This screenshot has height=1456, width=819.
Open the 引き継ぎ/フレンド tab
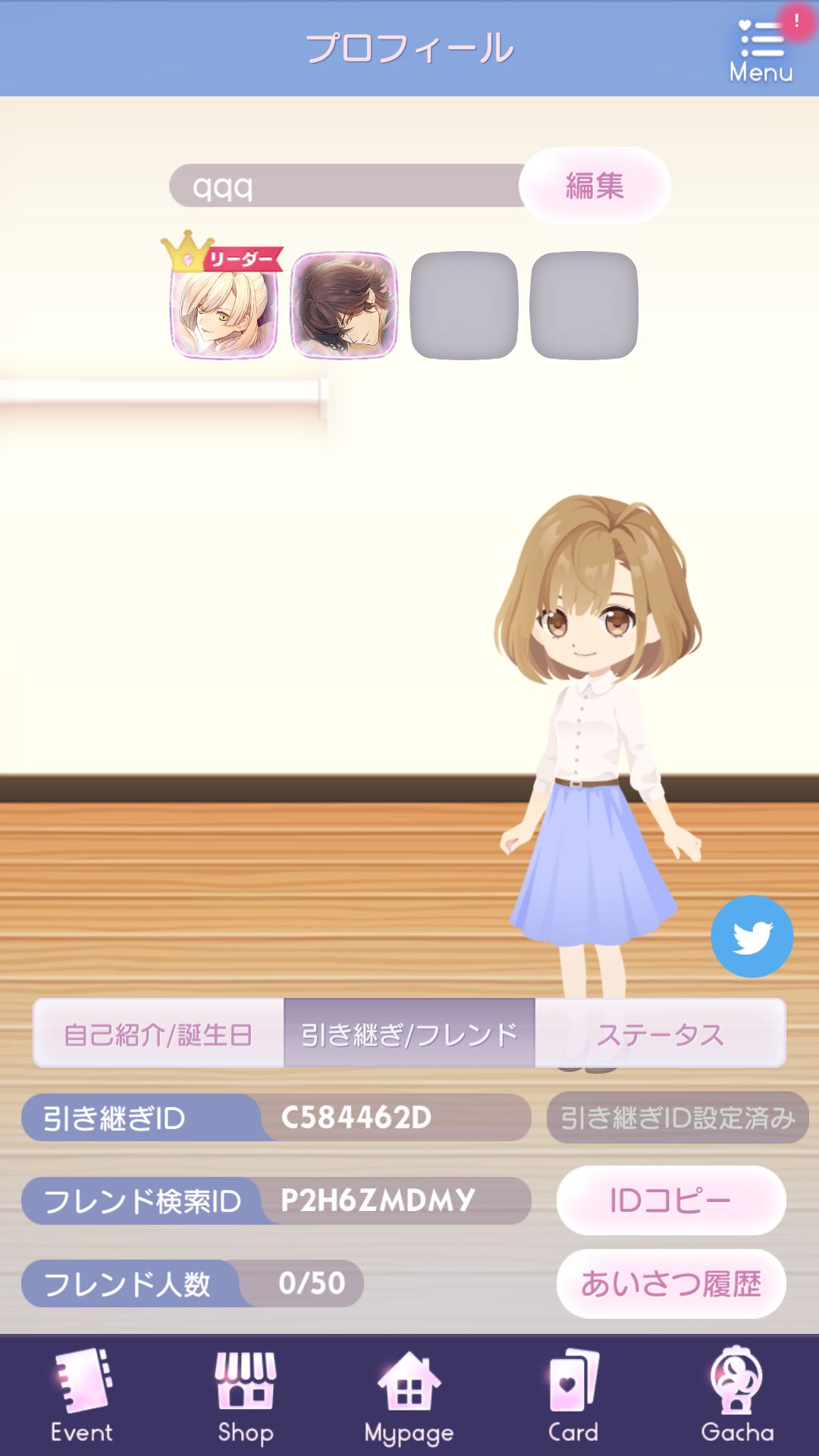tap(409, 1033)
